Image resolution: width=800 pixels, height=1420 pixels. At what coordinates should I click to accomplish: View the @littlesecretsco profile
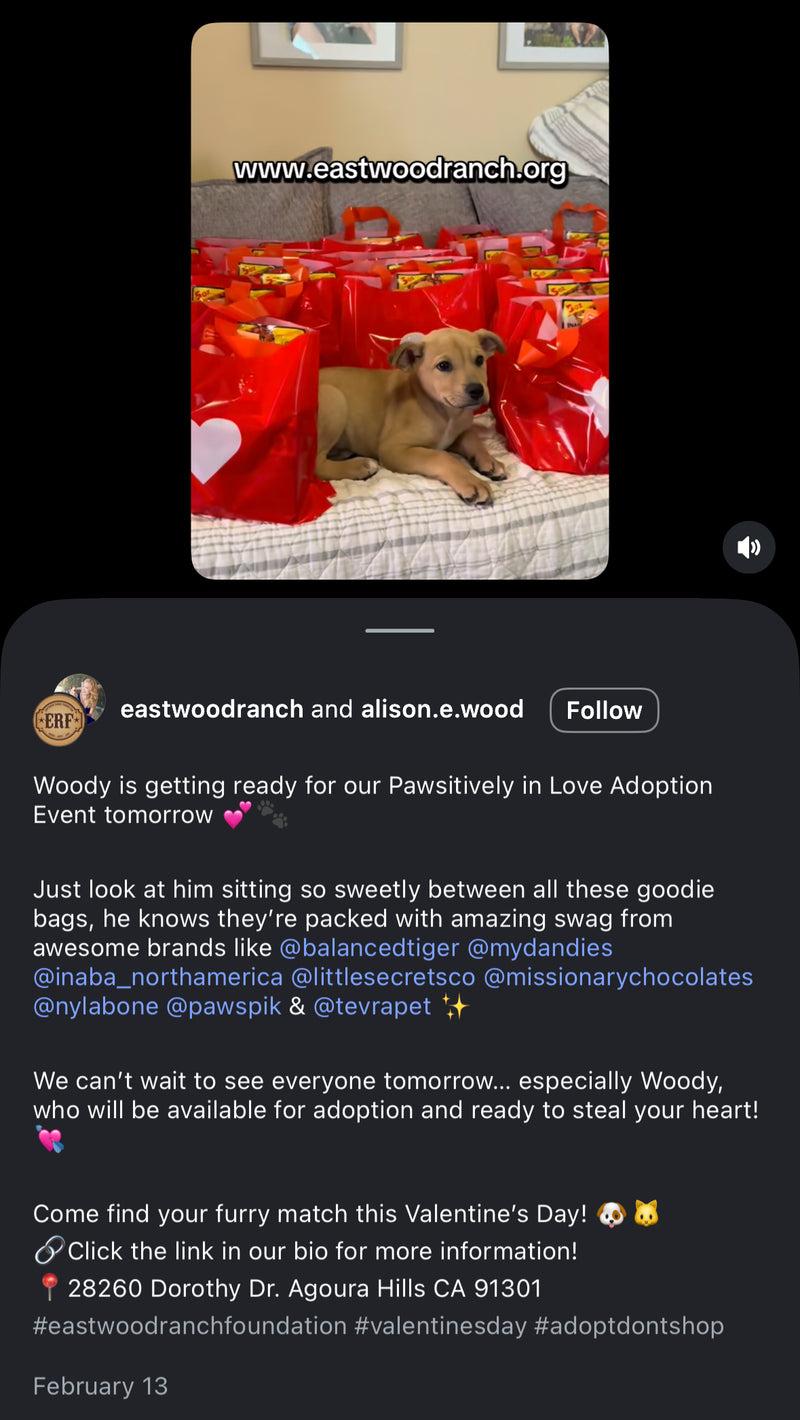pyautogui.click(x=383, y=977)
